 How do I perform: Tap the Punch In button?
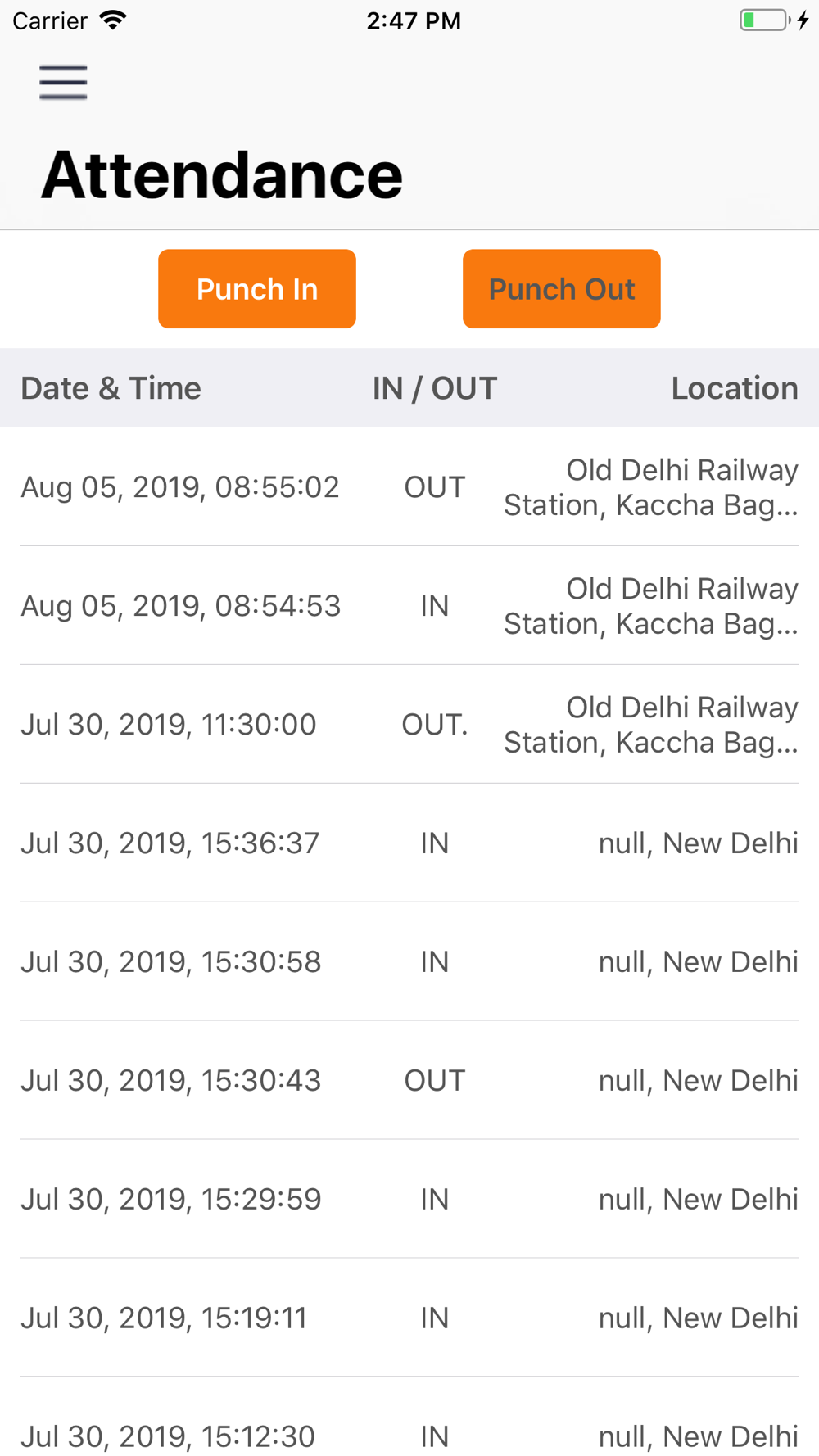point(257,289)
